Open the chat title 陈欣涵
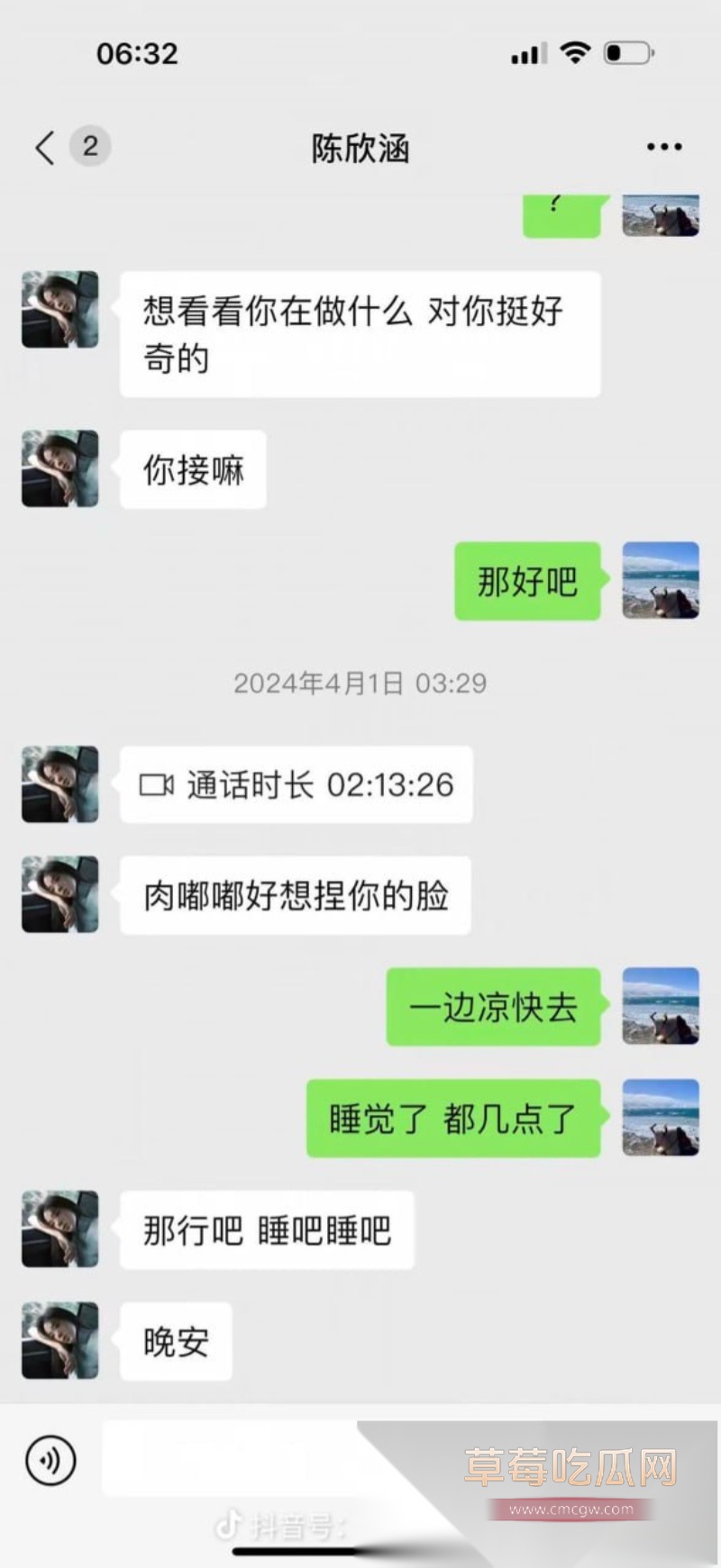 [x=359, y=149]
